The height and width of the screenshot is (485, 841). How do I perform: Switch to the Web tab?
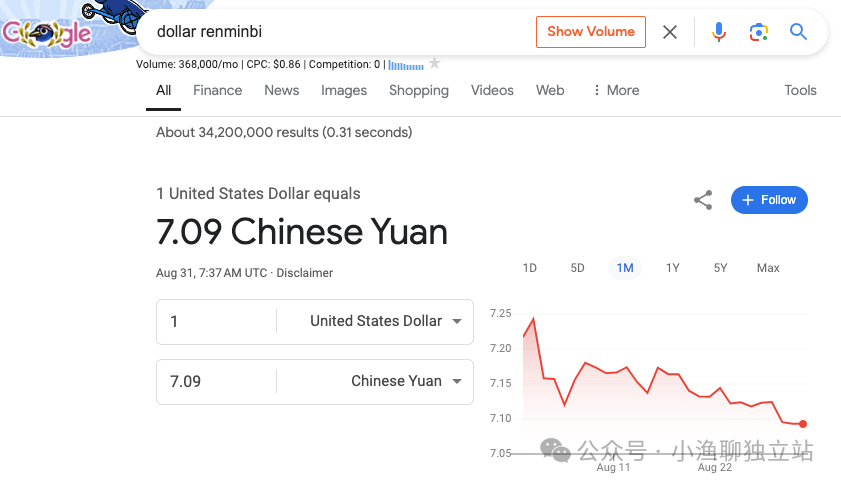coord(550,90)
